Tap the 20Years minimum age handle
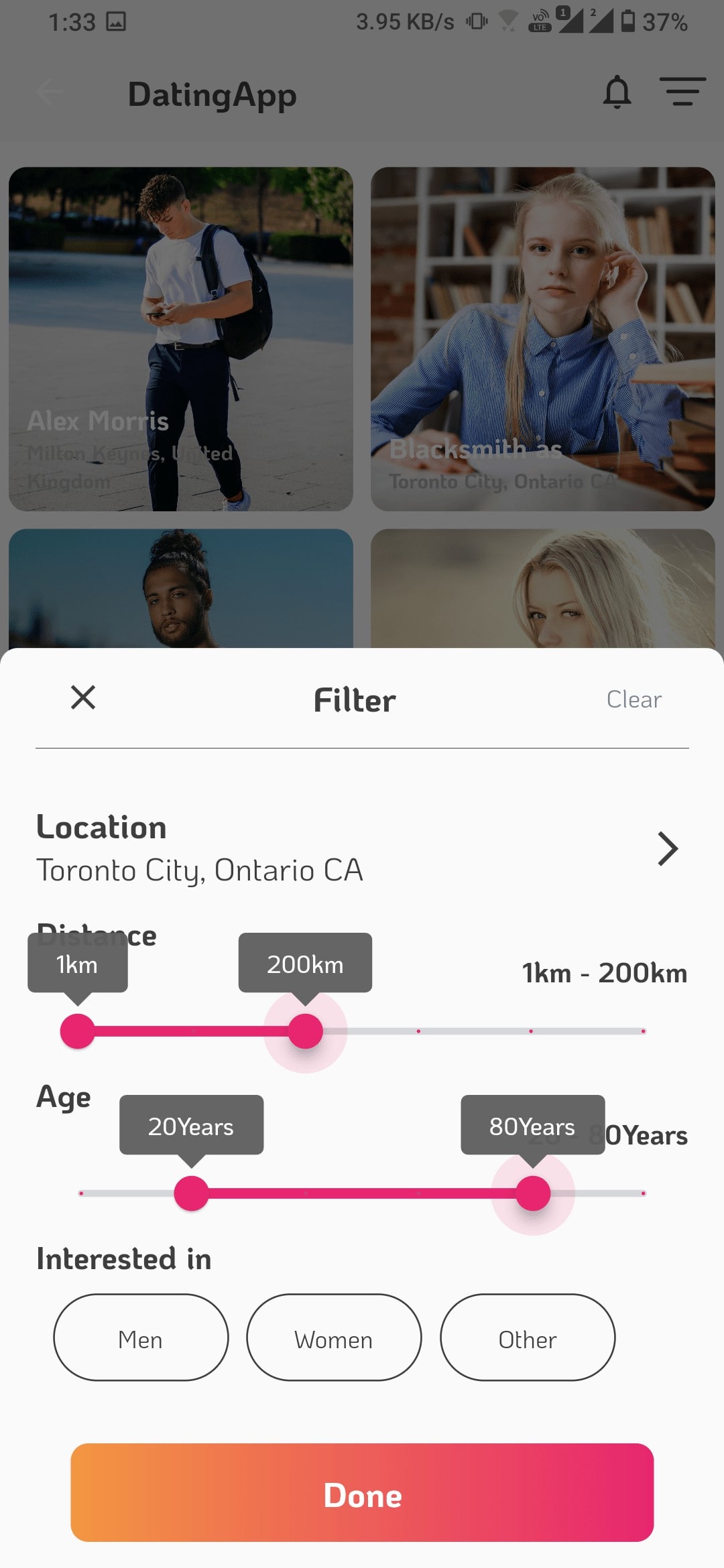 [x=191, y=1193]
